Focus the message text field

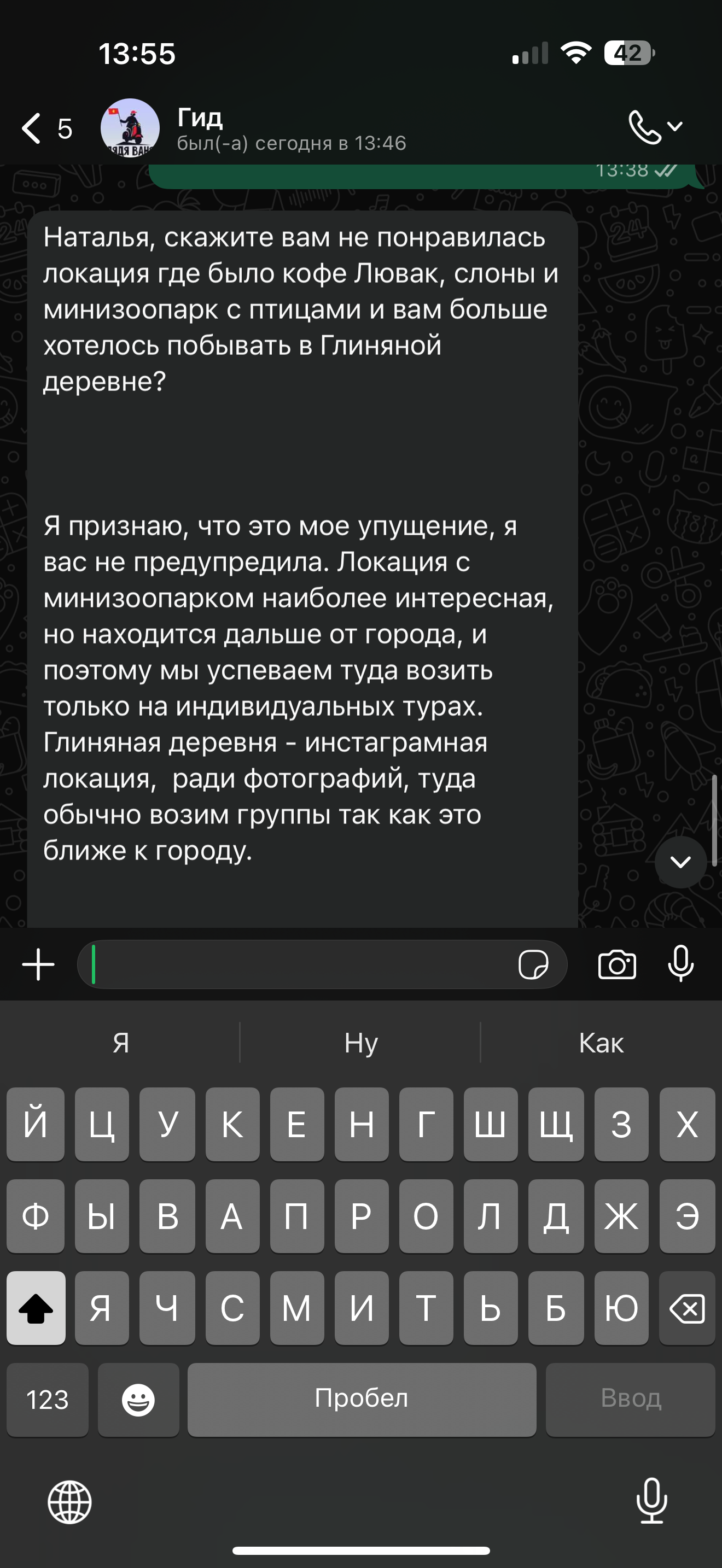click(298, 964)
